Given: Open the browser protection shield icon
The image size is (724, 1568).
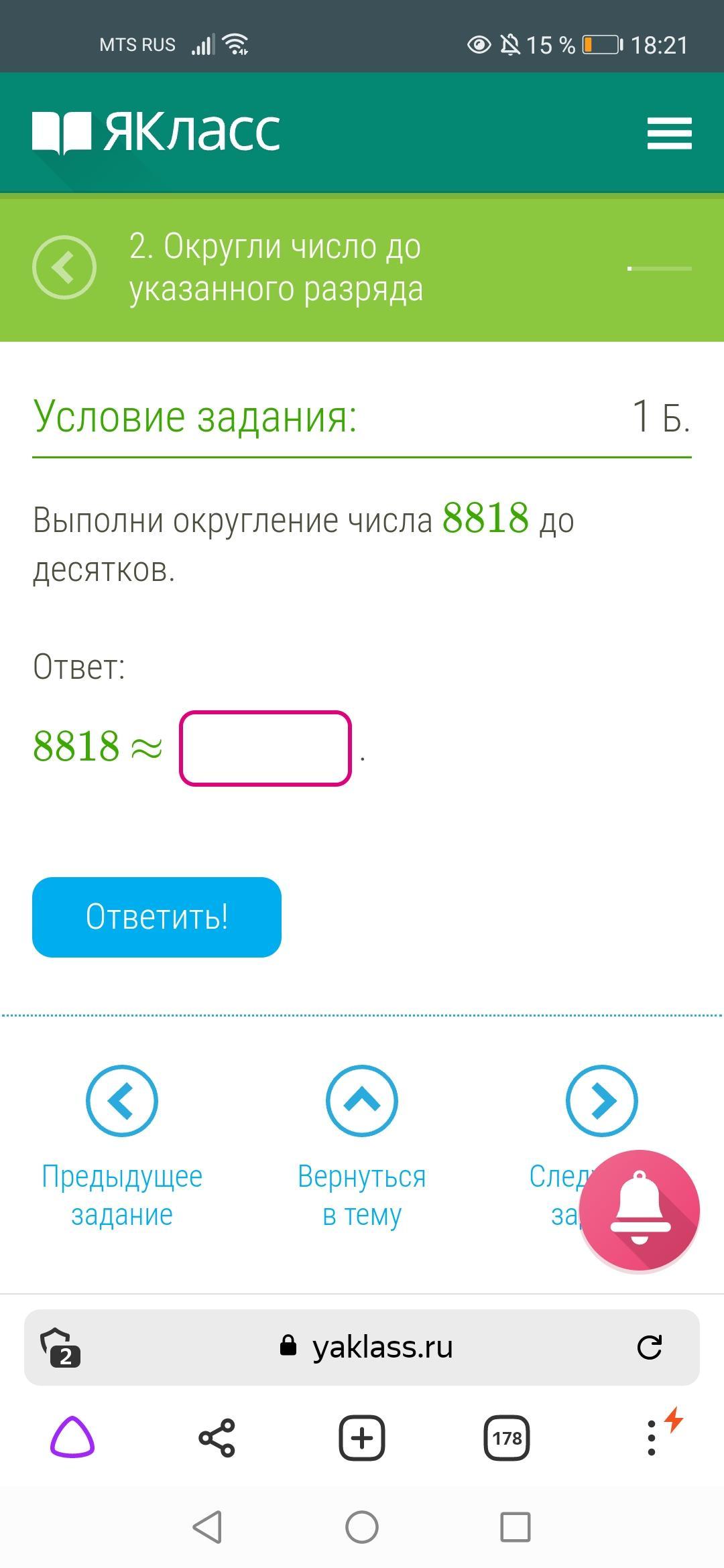Looking at the screenshot, I should click(x=60, y=1348).
